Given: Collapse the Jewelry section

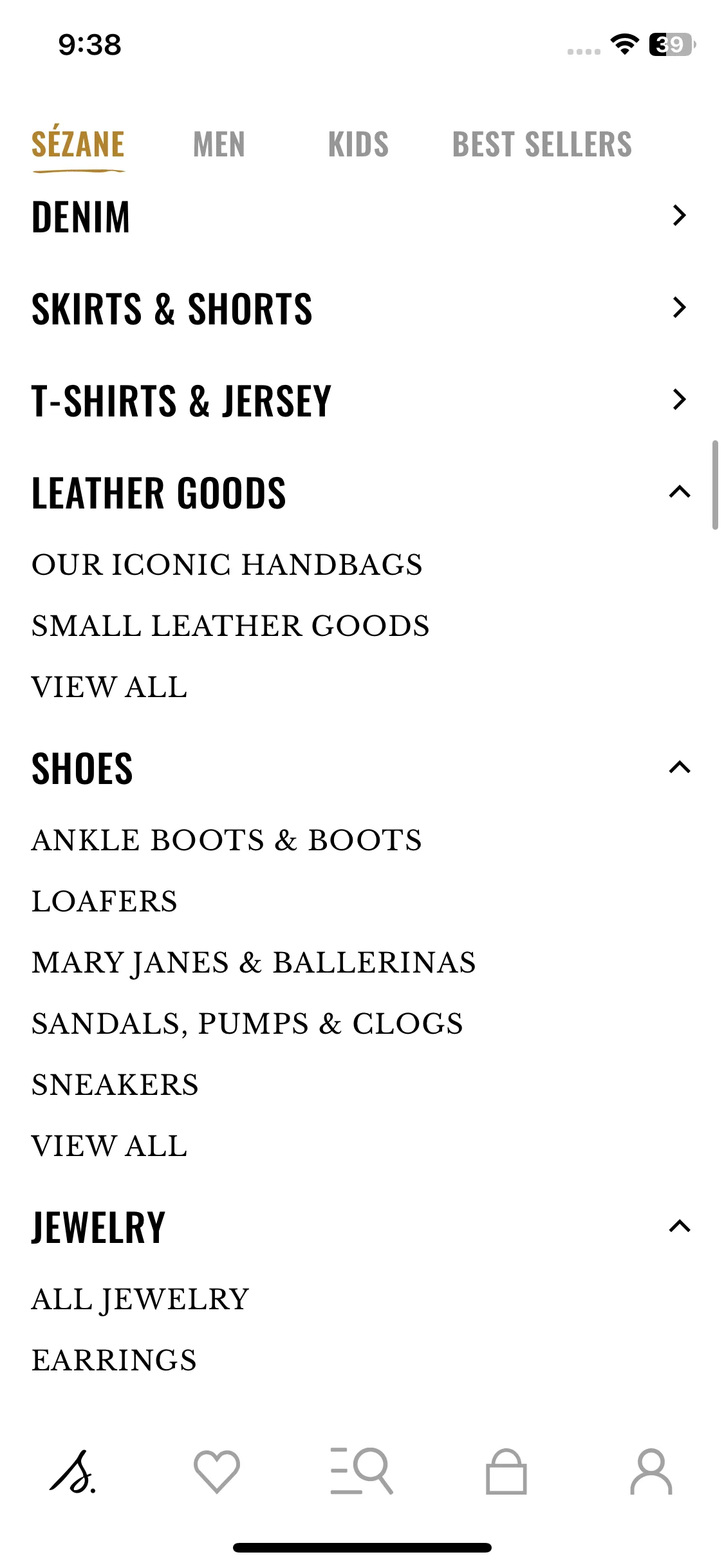Looking at the screenshot, I should click(679, 1226).
